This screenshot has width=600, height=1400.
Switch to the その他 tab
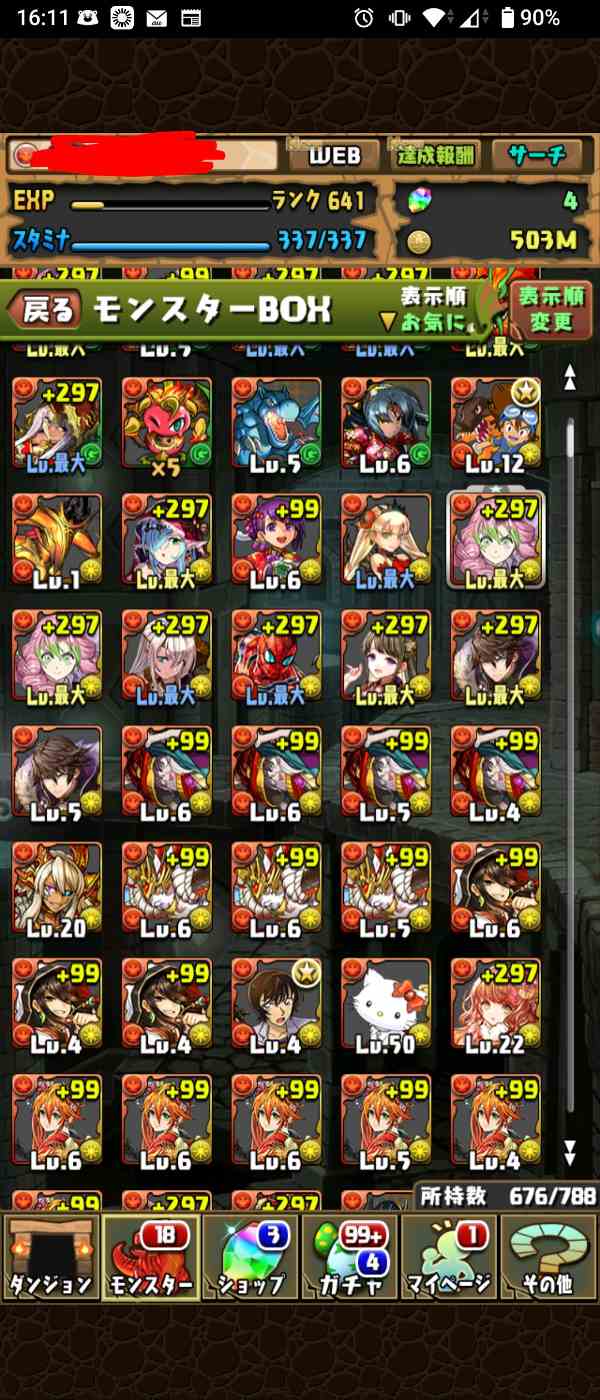click(x=547, y=1256)
